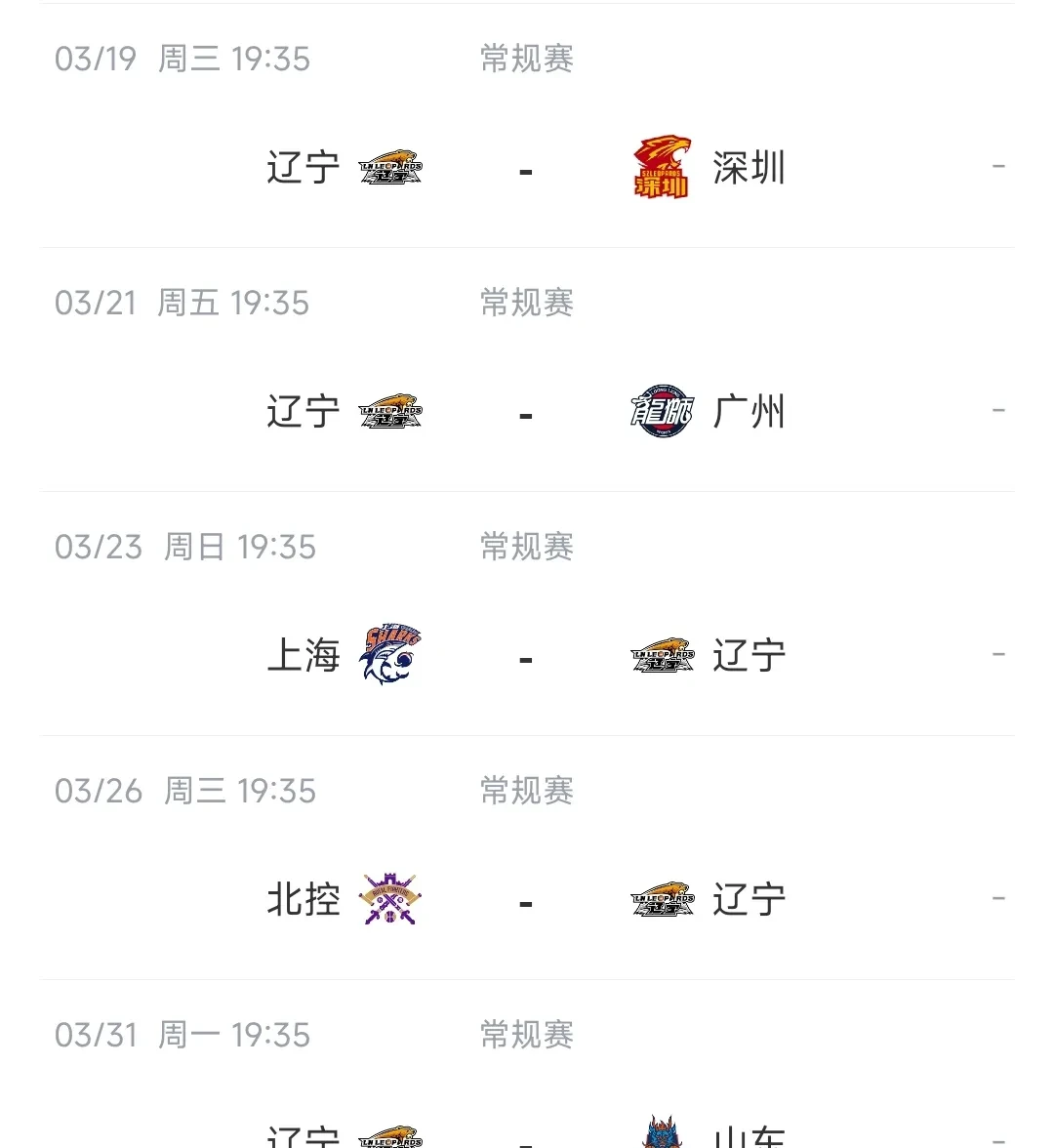Open the Shanghai Sharks team logo
Viewport: 1054px width, 1148px height.
389,654
